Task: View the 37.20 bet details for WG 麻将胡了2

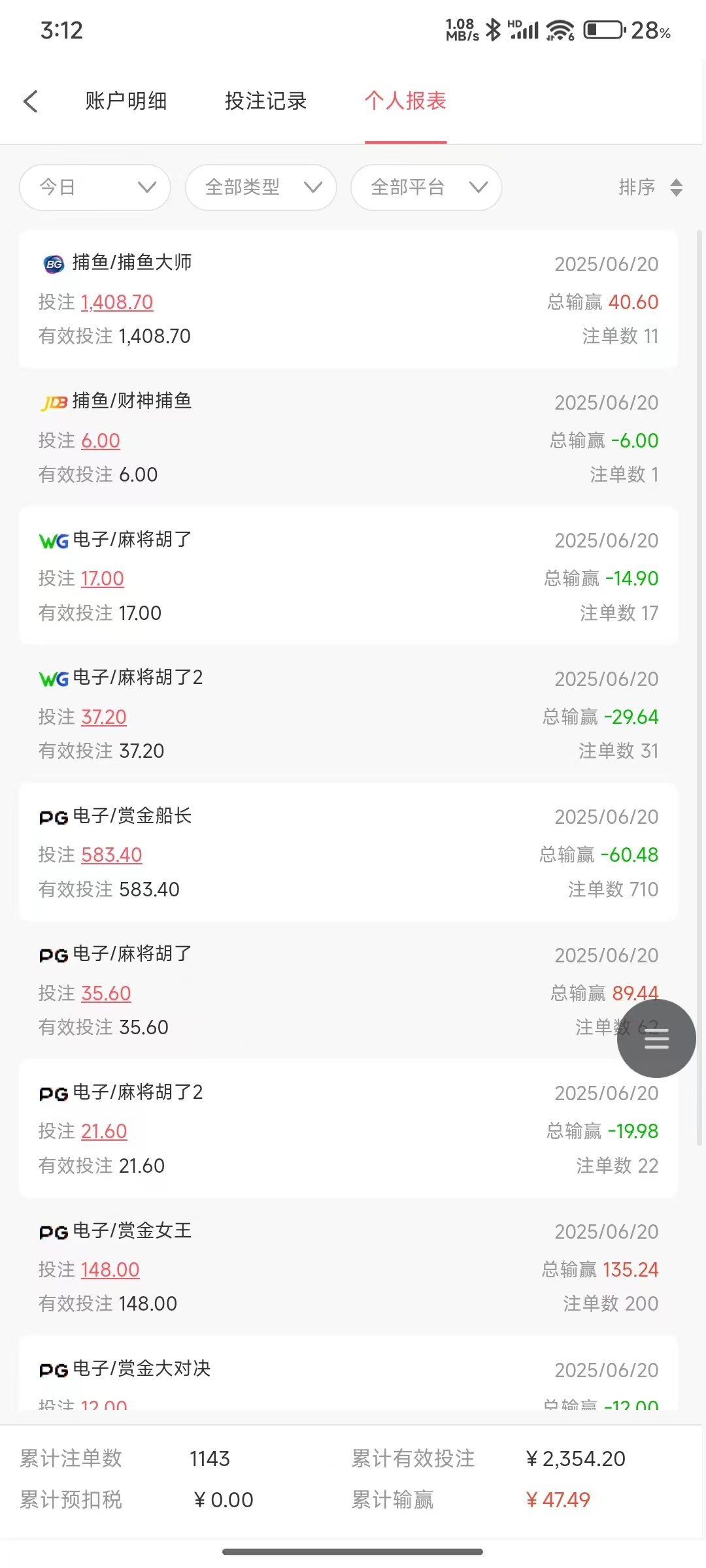Action: tap(104, 717)
